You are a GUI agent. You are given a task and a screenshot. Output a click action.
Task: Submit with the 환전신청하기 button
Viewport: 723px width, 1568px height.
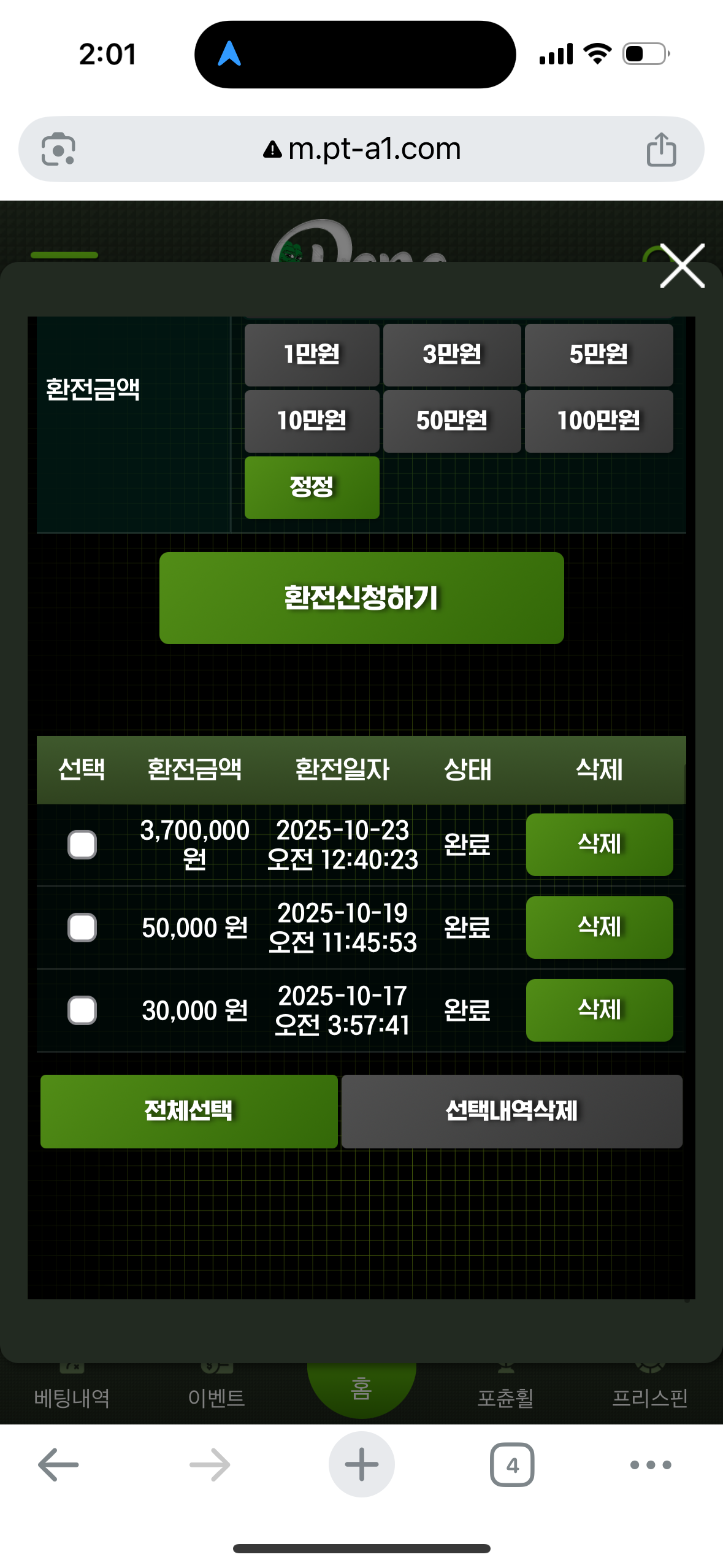pos(361,598)
